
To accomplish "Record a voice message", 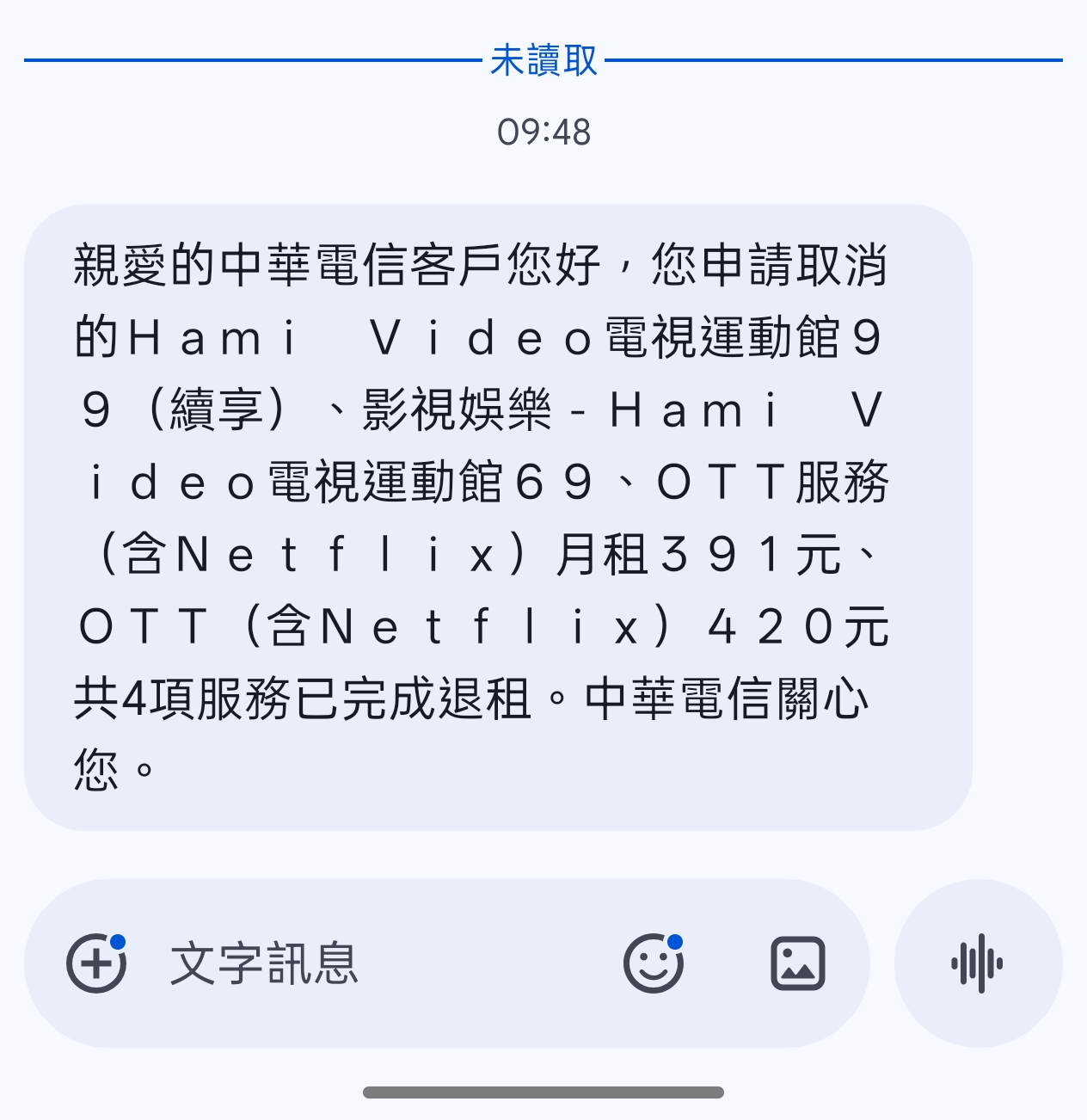I will (978, 963).
